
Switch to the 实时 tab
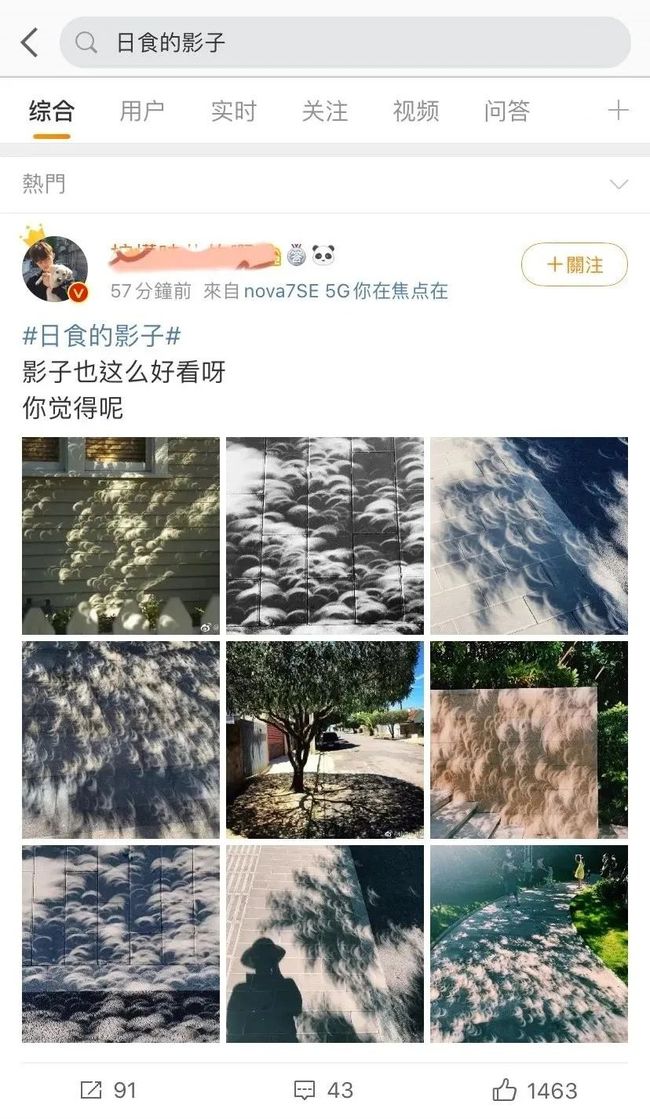point(233,111)
